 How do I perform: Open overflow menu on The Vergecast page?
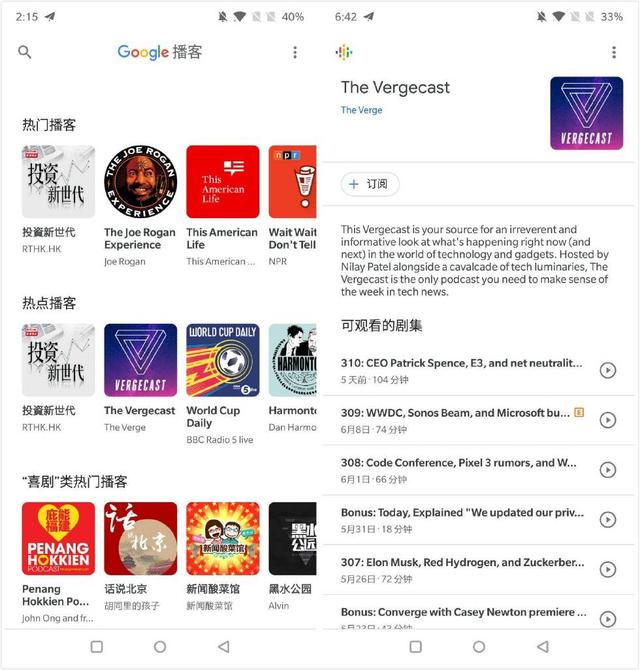coord(613,52)
